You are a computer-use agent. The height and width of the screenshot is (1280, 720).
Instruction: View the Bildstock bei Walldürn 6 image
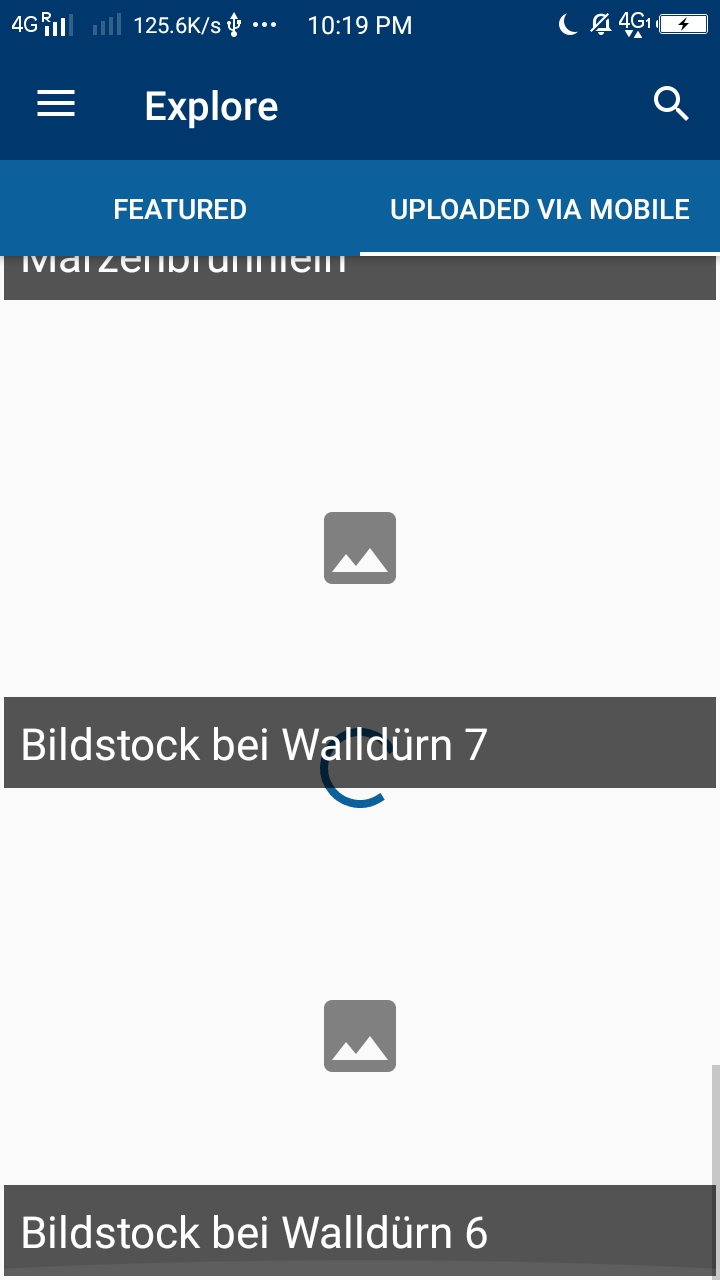[x=360, y=1036]
